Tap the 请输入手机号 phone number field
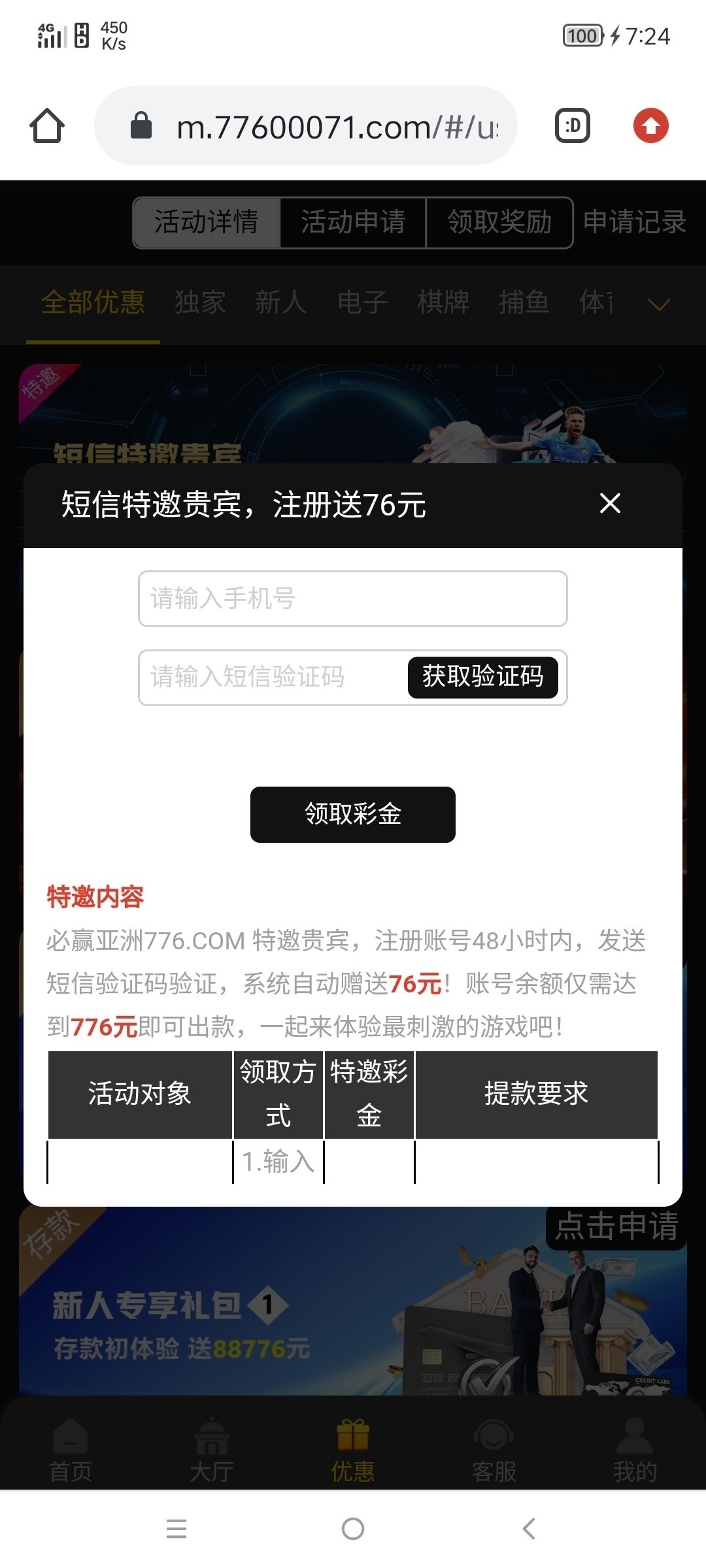The height and width of the screenshot is (1568, 706). click(x=352, y=598)
